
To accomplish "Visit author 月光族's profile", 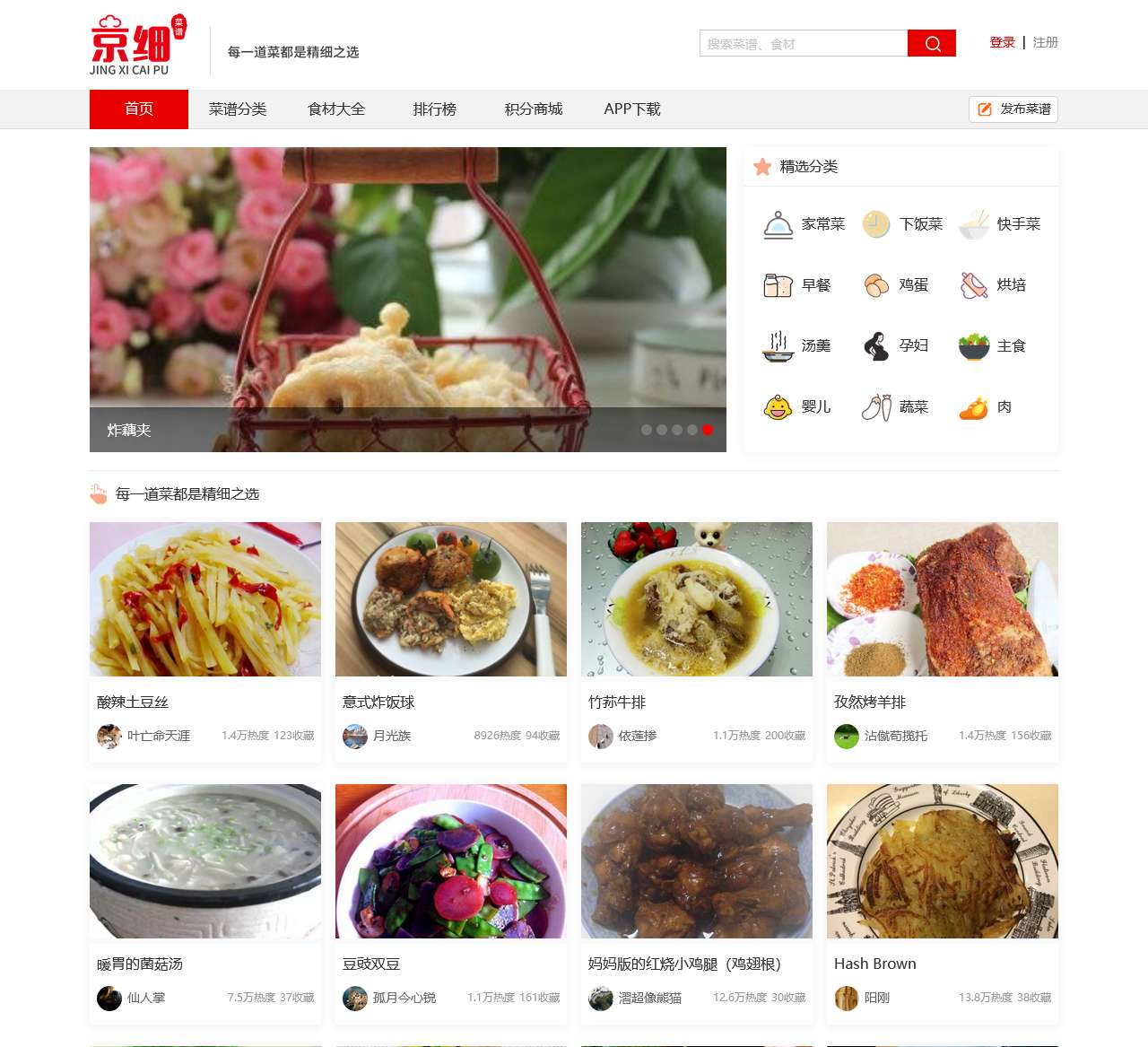I will pos(391,736).
